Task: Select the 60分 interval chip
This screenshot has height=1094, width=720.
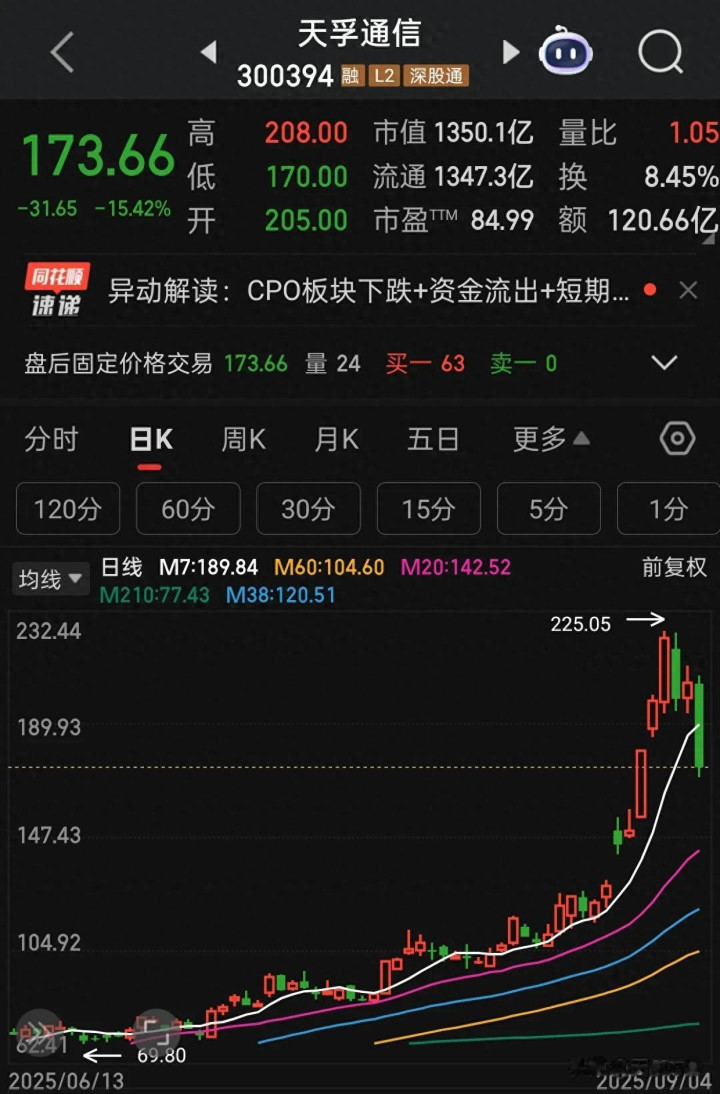Action: (188, 509)
